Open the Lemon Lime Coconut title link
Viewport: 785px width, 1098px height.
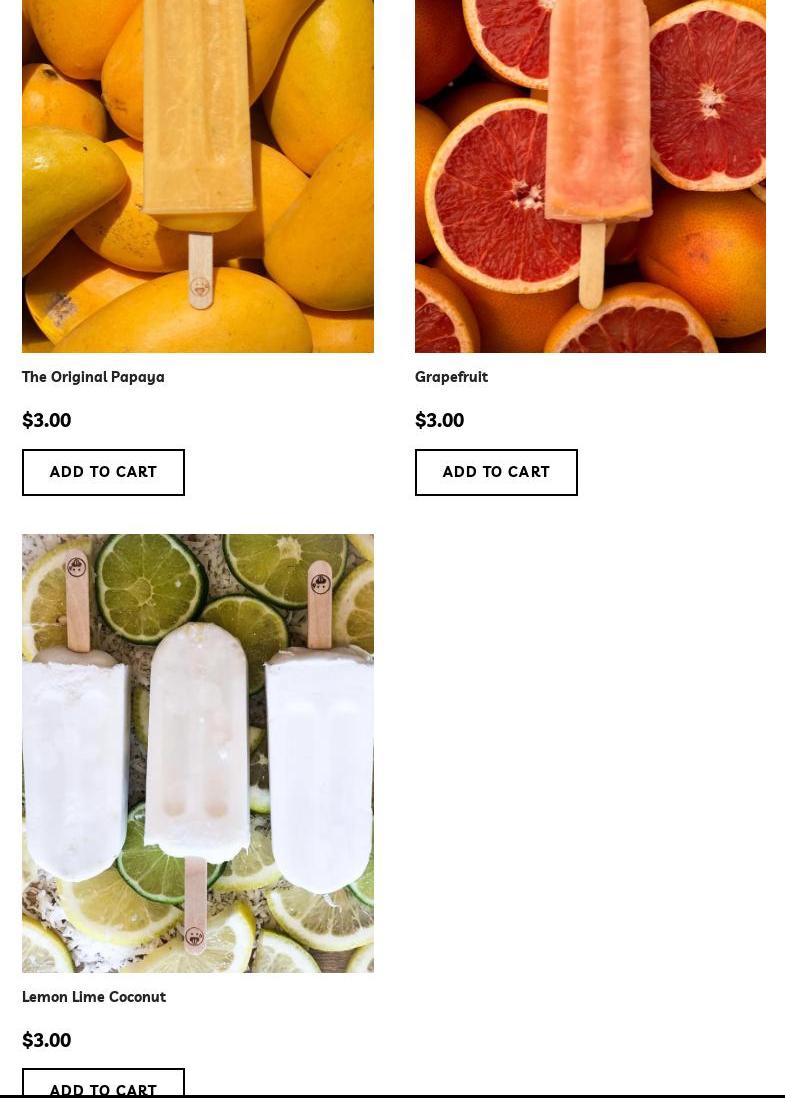(94, 997)
